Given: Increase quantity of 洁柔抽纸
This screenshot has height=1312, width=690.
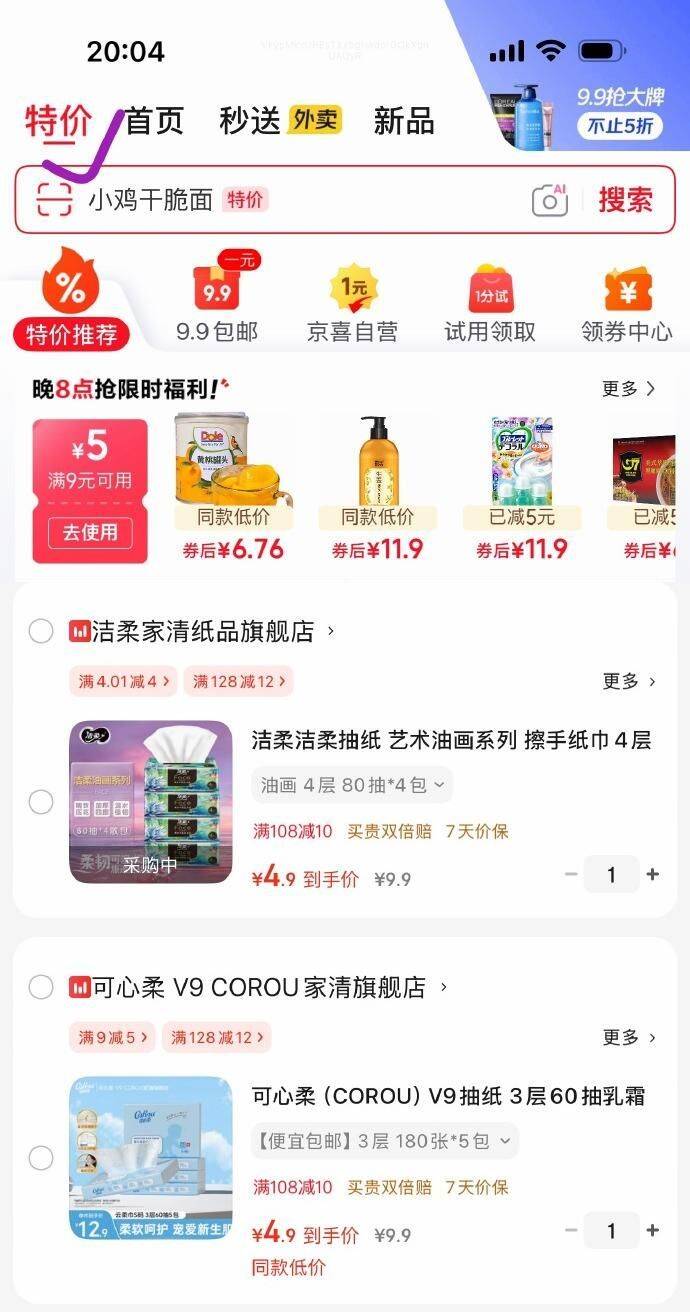Looking at the screenshot, I should [x=653, y=874].
